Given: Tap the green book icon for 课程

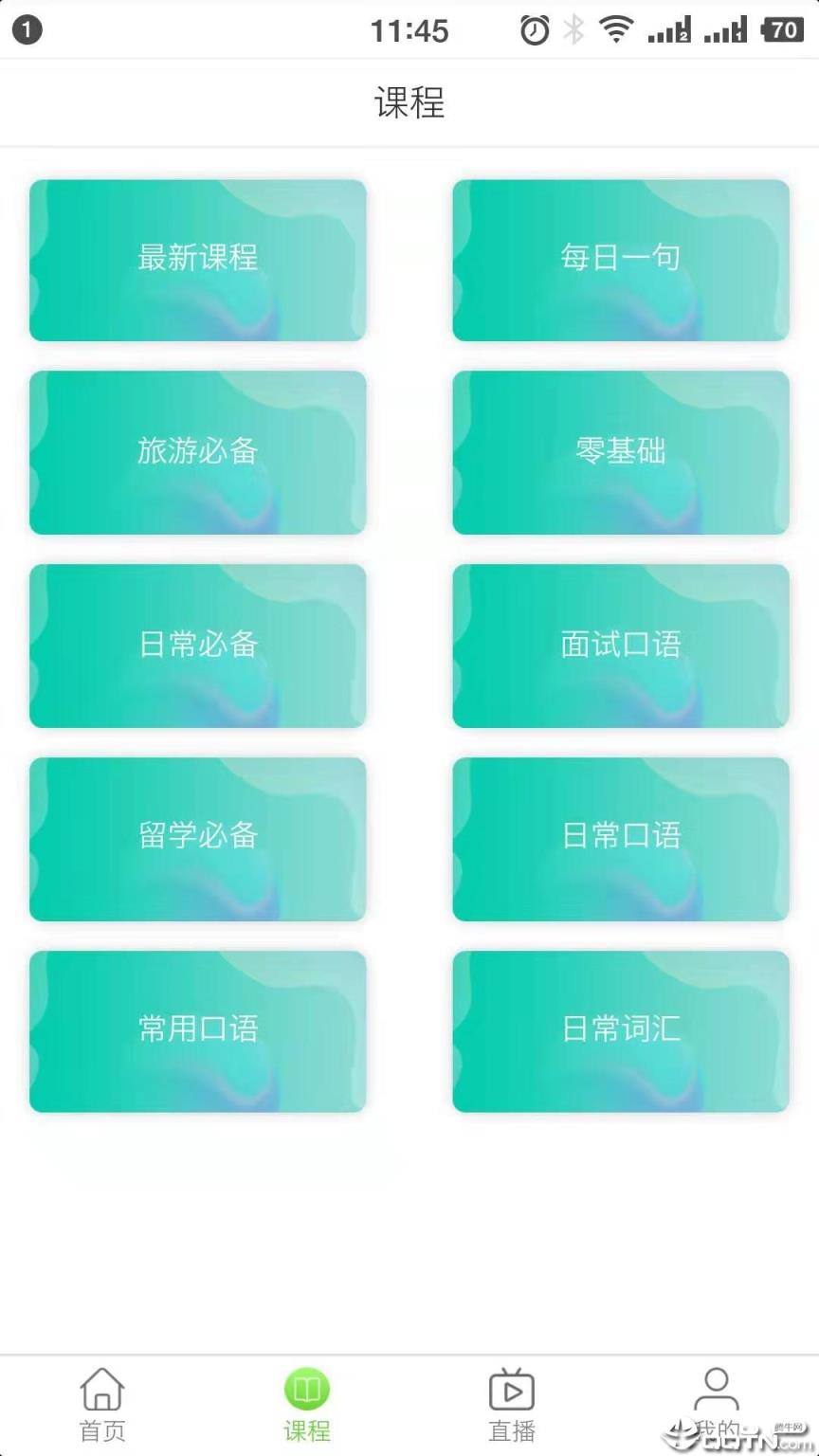Looking at the screenshot, I should point(306,1388).
